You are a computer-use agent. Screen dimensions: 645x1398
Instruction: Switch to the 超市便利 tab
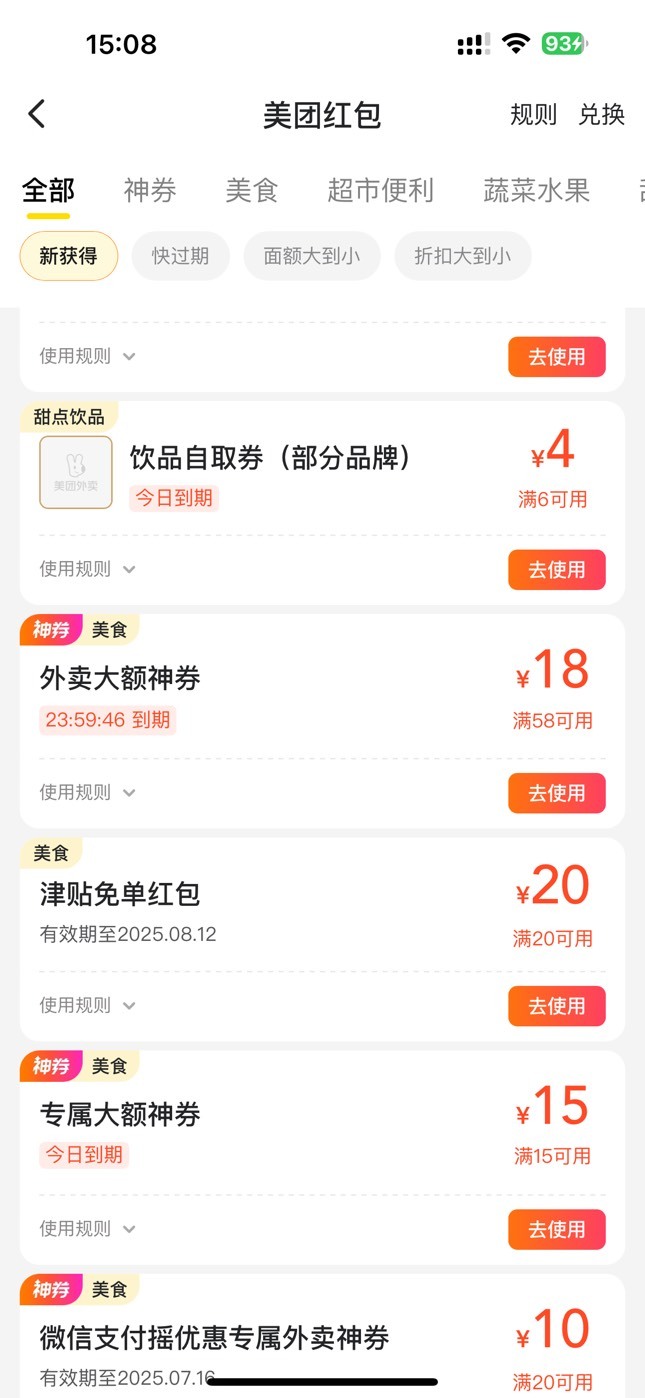380,190
